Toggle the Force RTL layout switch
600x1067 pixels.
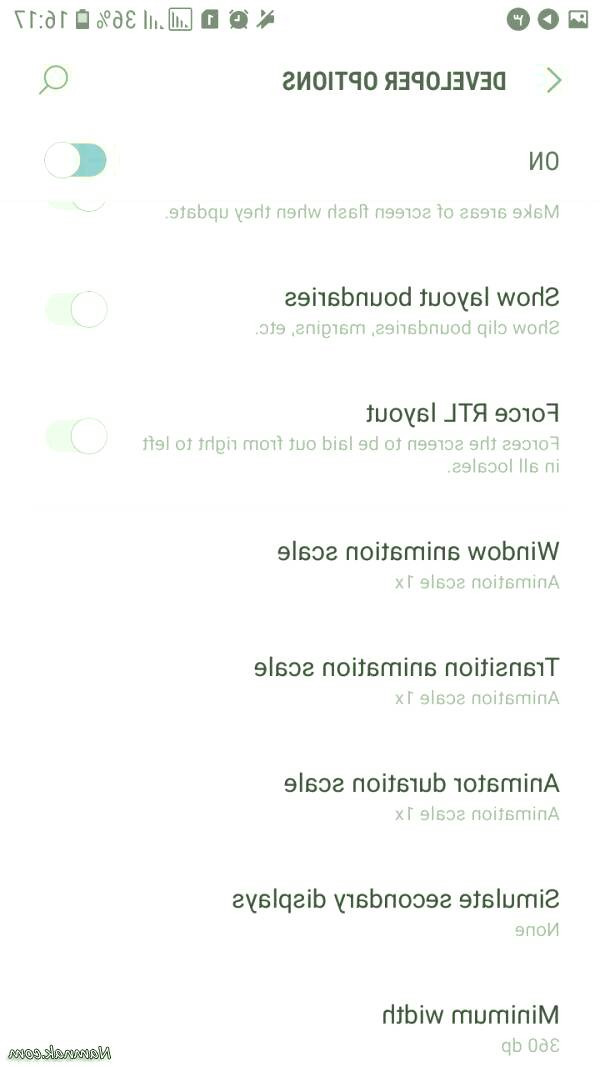pyautogui.click(x=77, y=436)
